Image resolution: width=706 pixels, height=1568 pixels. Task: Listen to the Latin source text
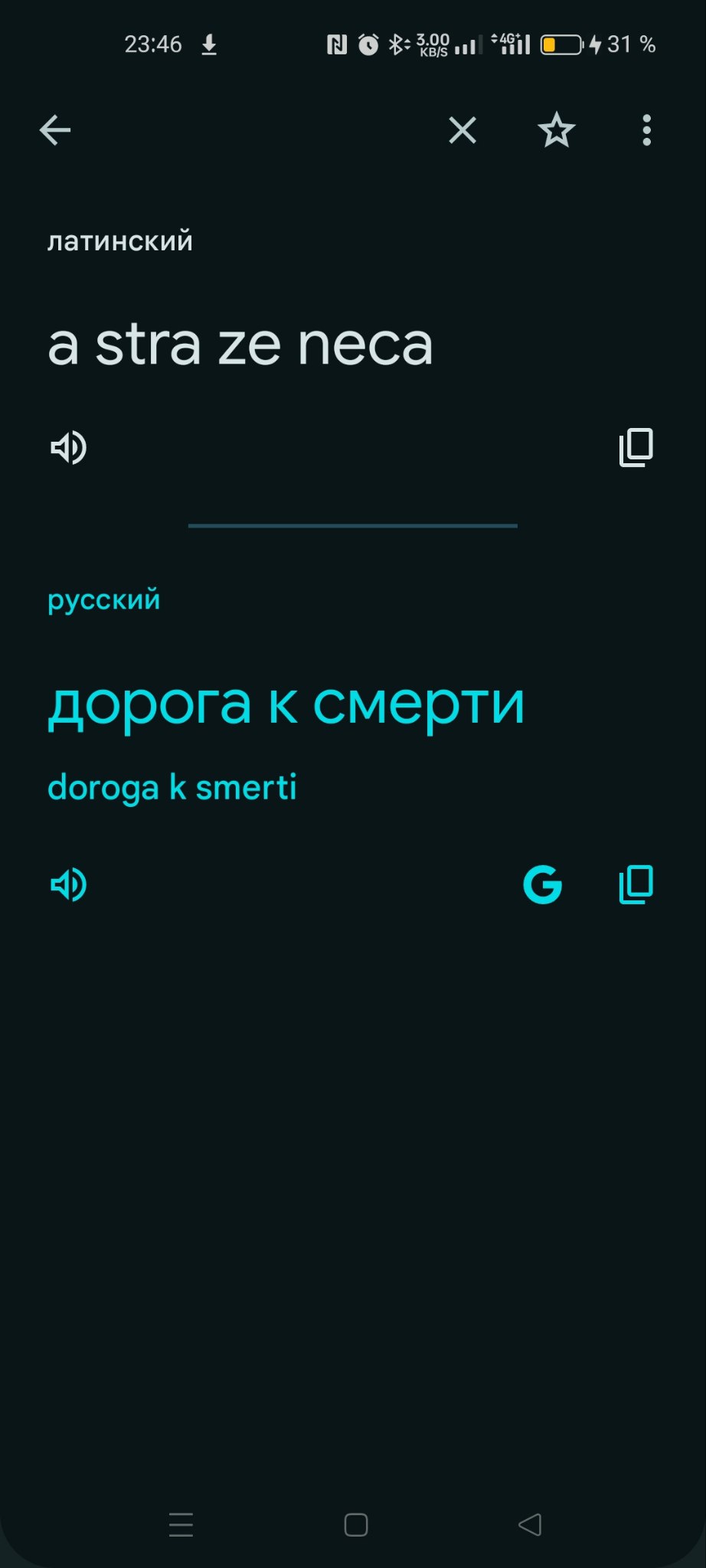point(69,447)
